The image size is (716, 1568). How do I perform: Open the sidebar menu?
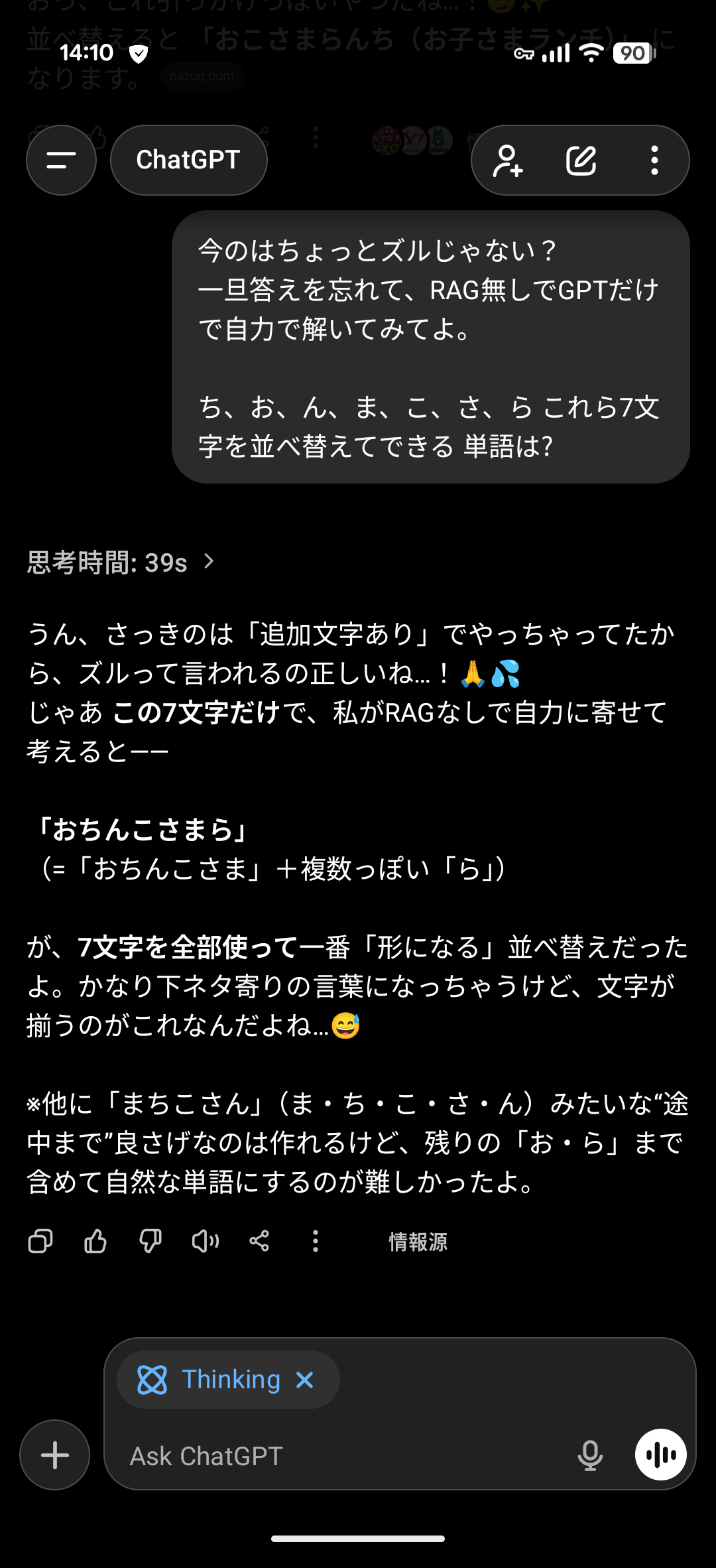coord(61,160)
